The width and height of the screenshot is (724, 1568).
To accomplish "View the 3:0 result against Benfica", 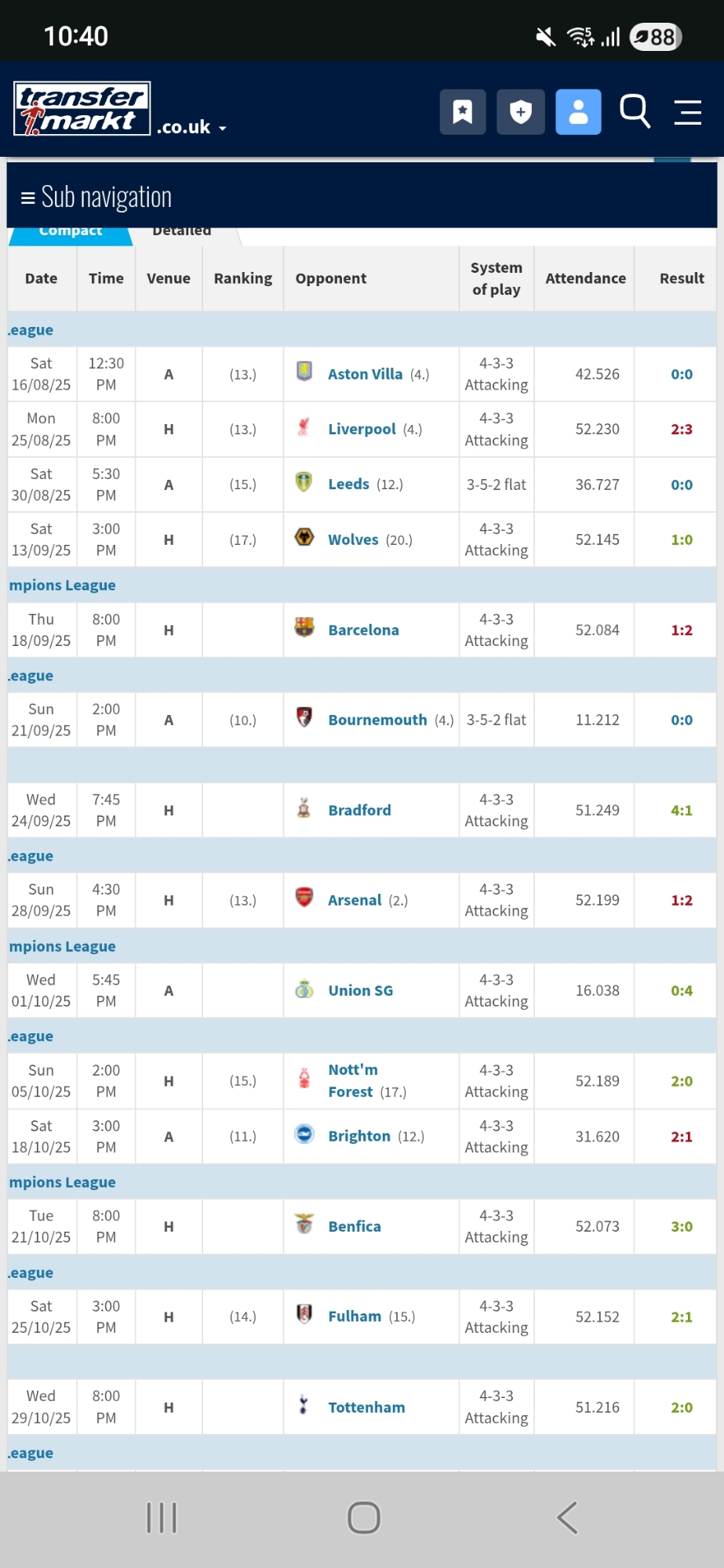I will click(681, 1227).
